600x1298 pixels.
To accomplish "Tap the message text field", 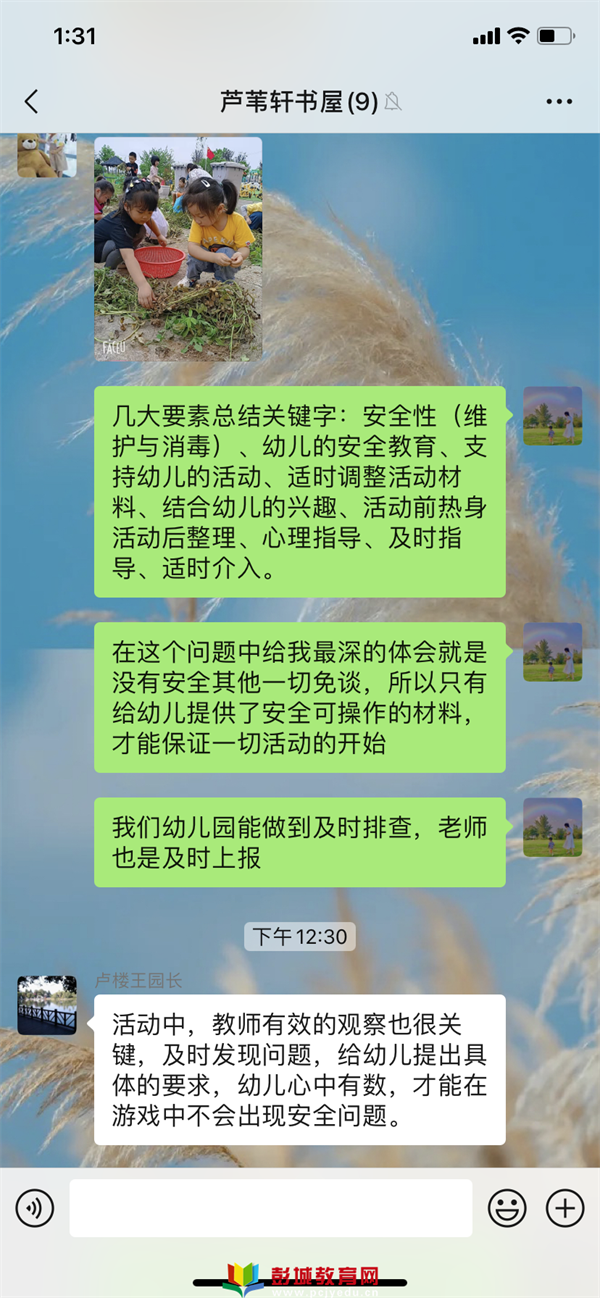I will pyautogui.click(x=270, y=1208).
